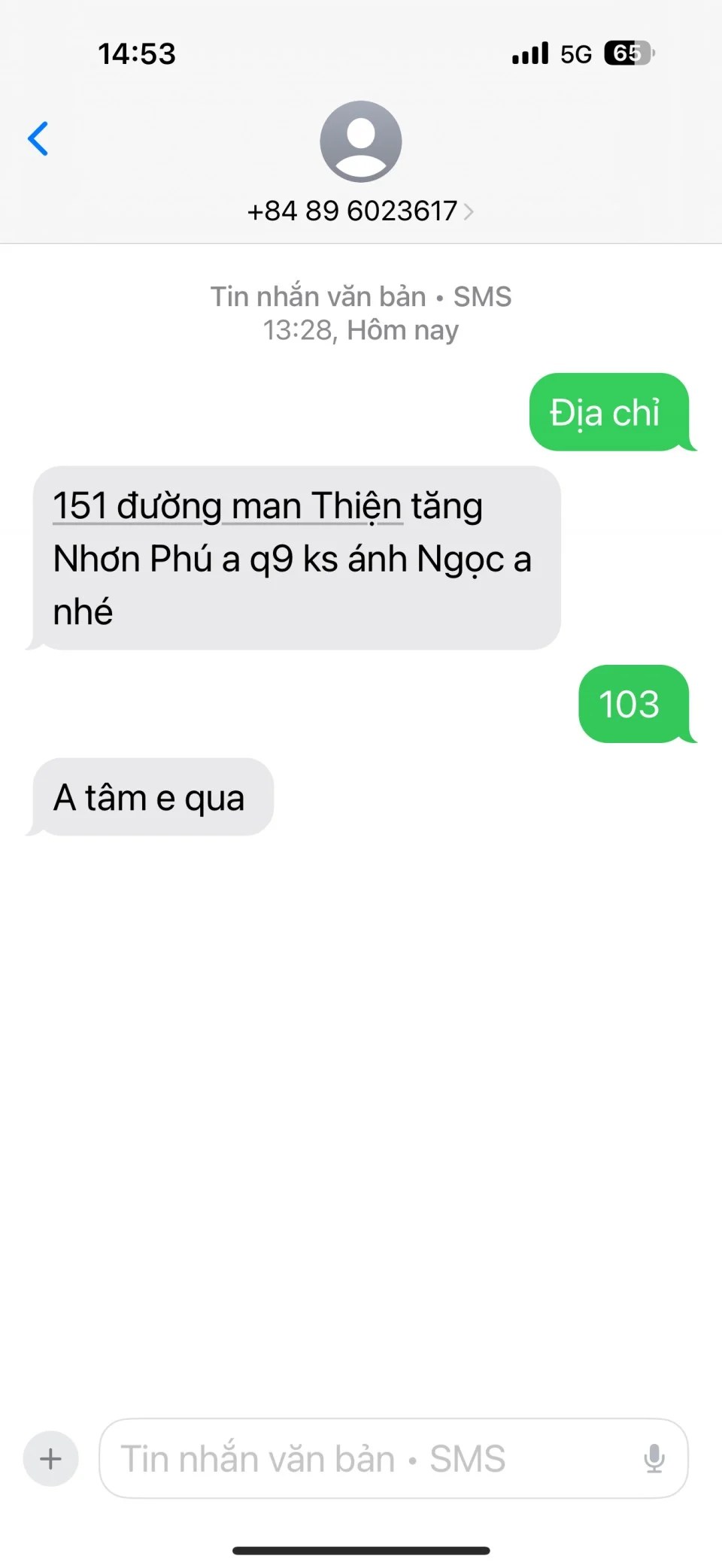Start dictation with the microphone icon
The width and height of the screenshot is (722, 1568).
pos(654,1458)
